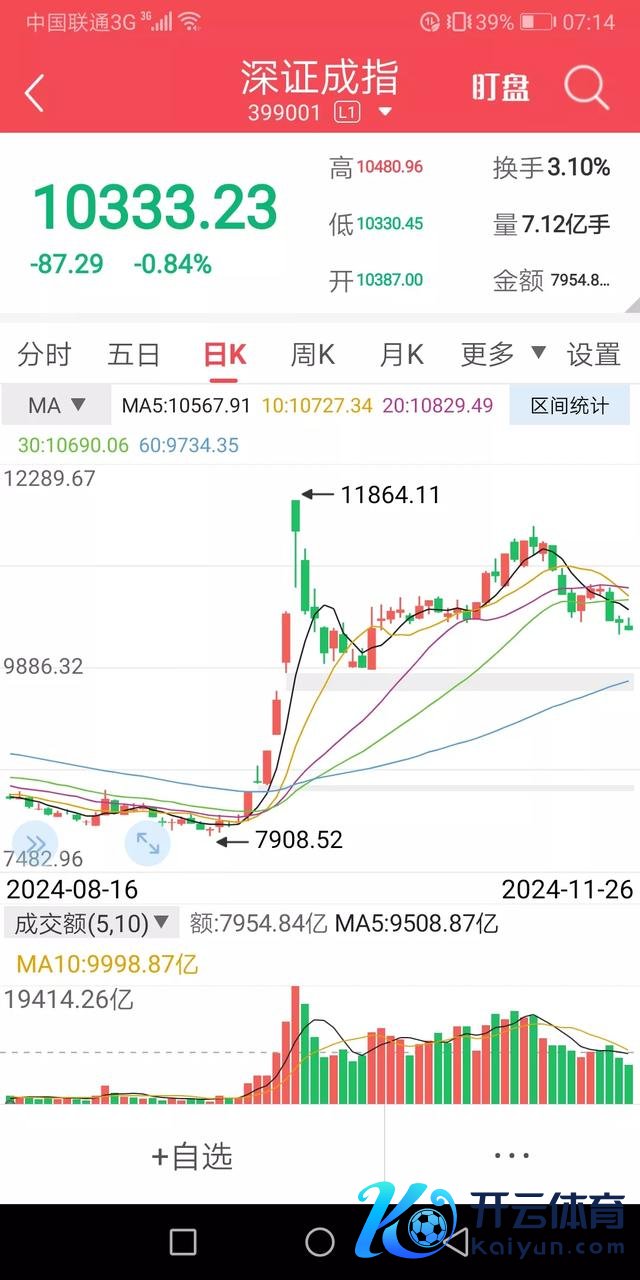Open the MA indicator dropdown
The image size is (640, 1280).
click(x=56, y=406)
